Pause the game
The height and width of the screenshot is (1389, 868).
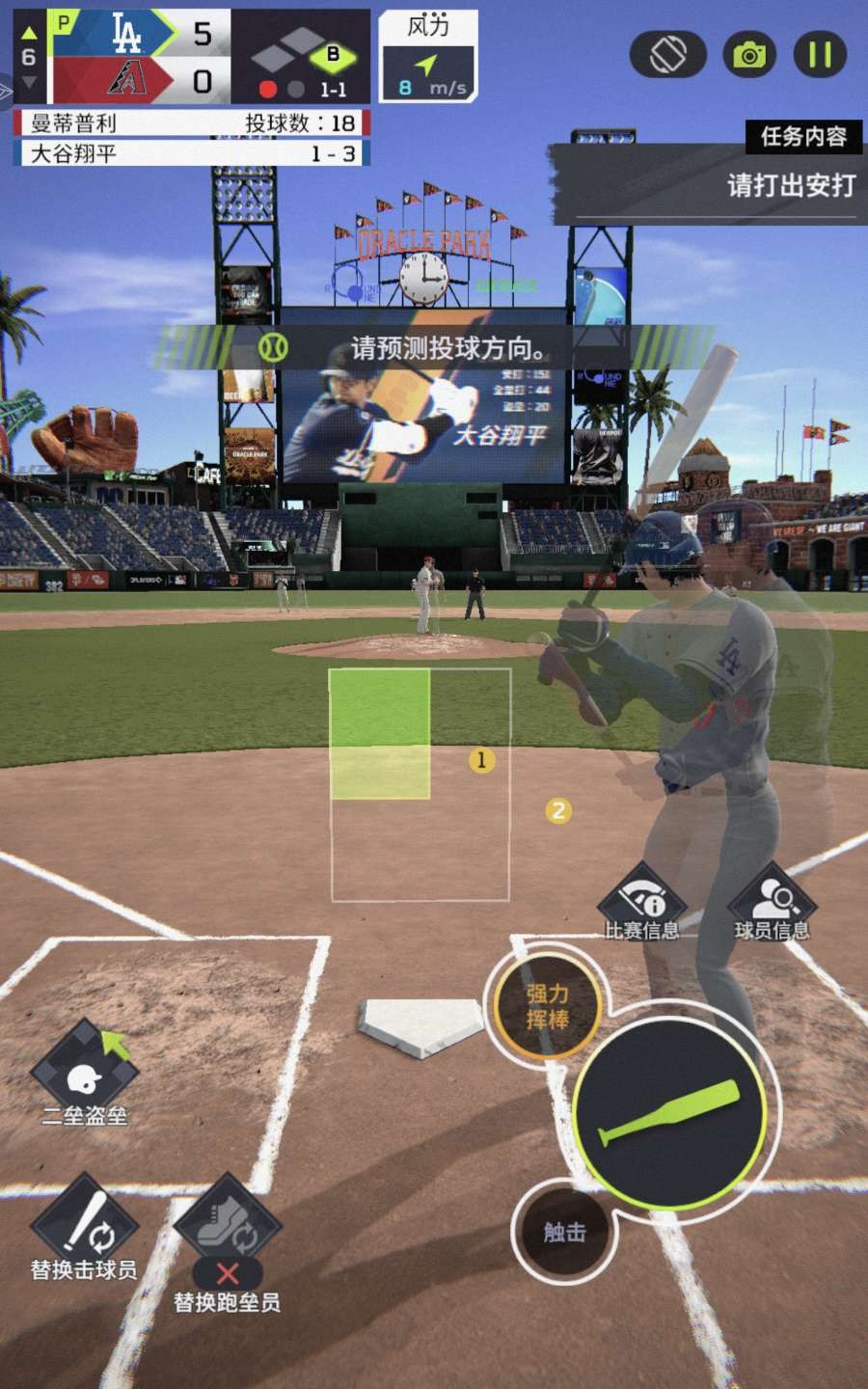click(820, 55)
